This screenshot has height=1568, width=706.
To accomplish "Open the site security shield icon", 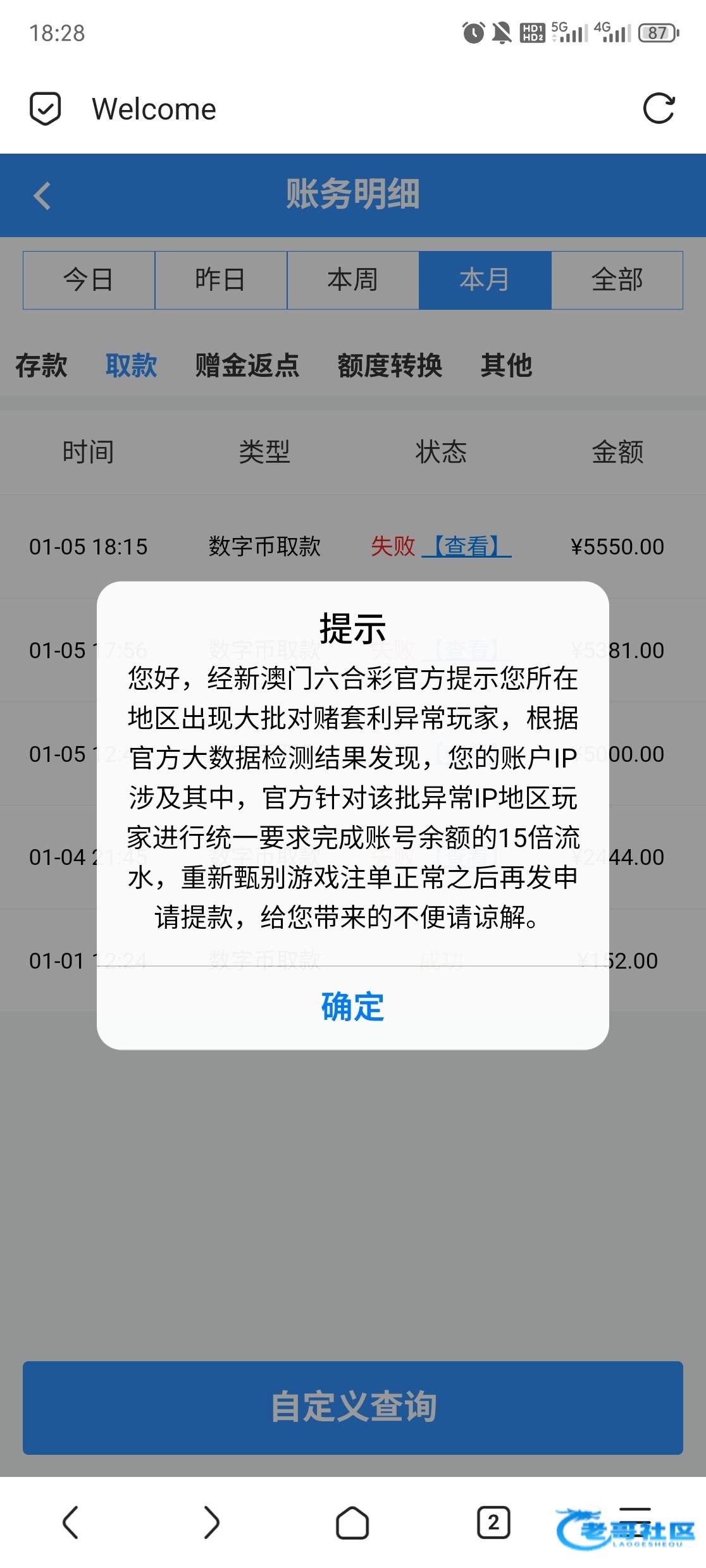I will click(46, 109).
